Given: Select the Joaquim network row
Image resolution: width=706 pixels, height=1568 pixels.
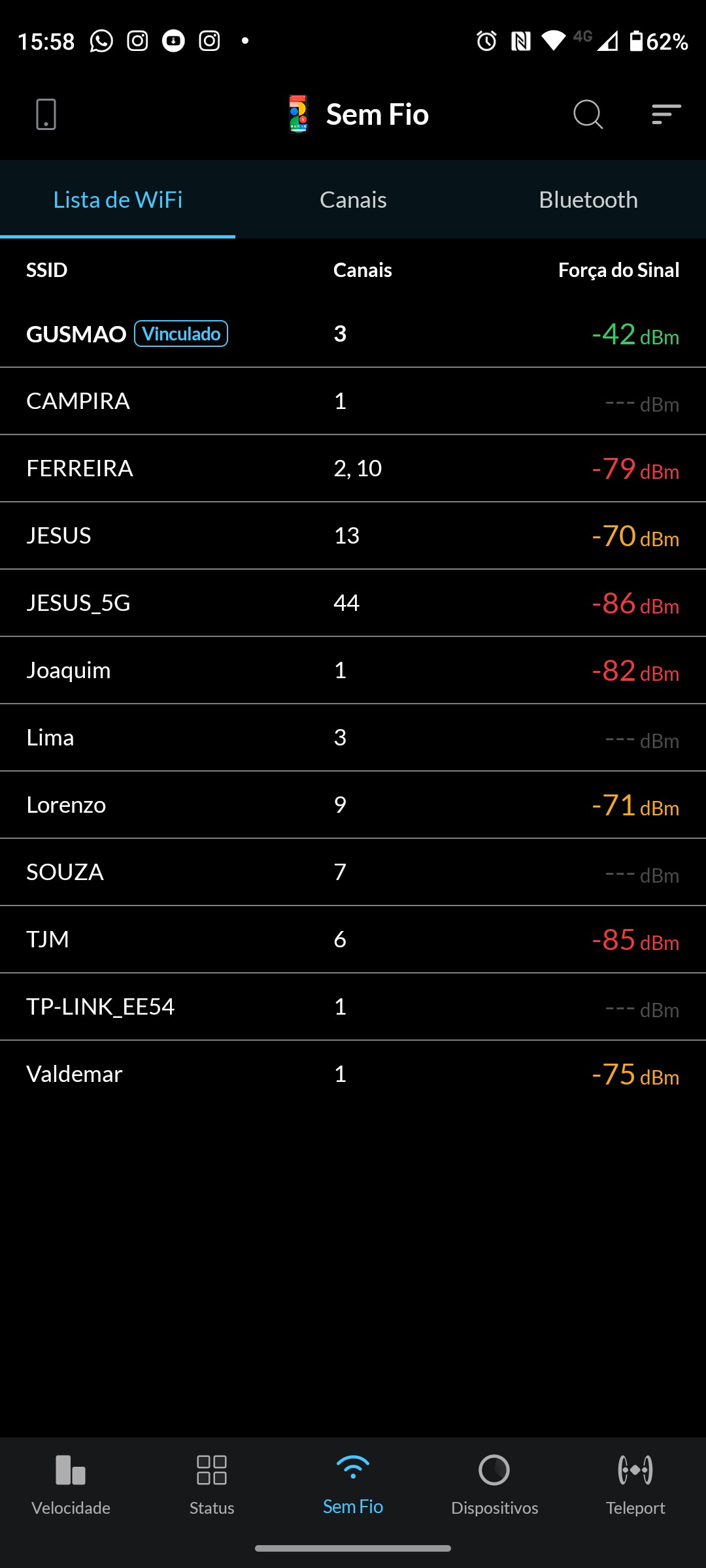Looking at the screenshot, I should click(353, 670).
